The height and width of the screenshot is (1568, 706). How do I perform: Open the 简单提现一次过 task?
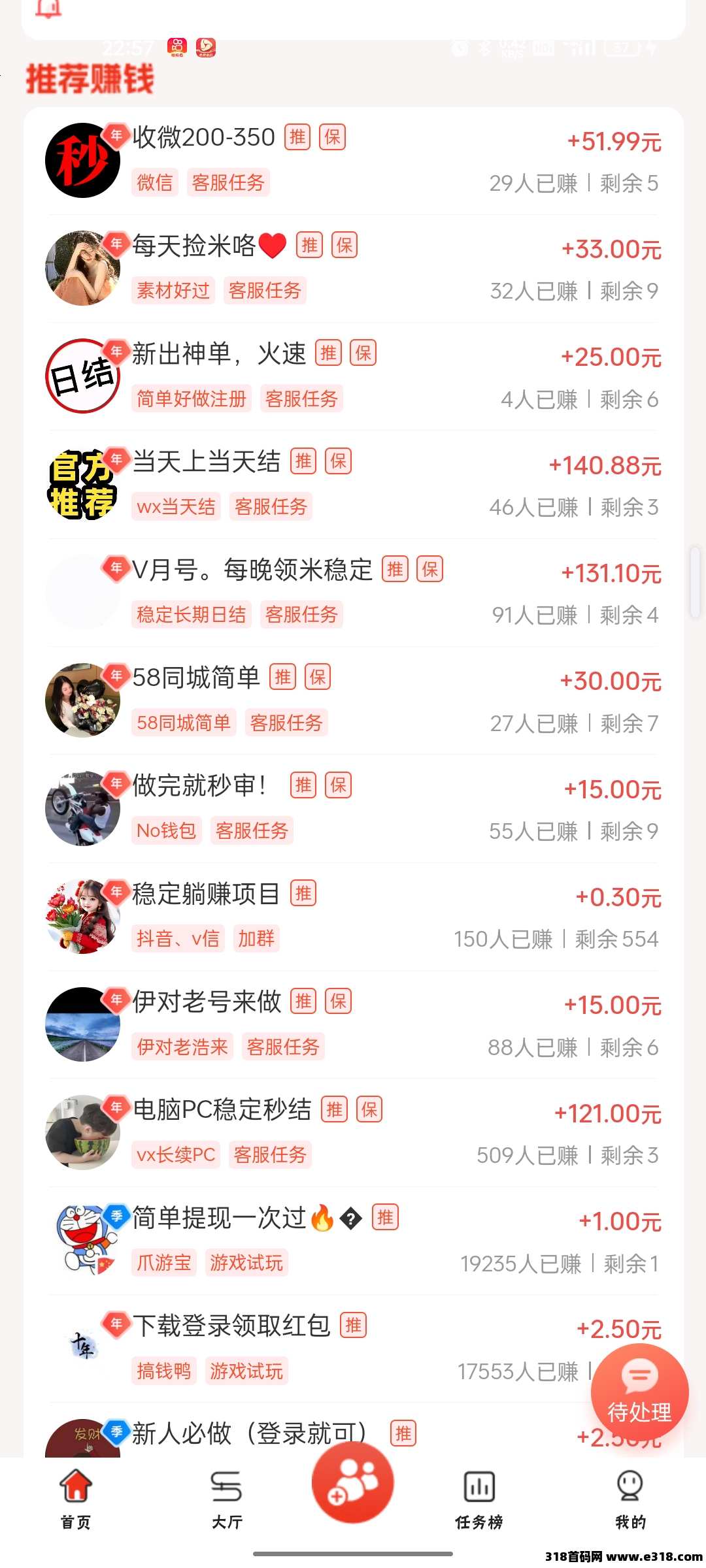[353, 1241]
